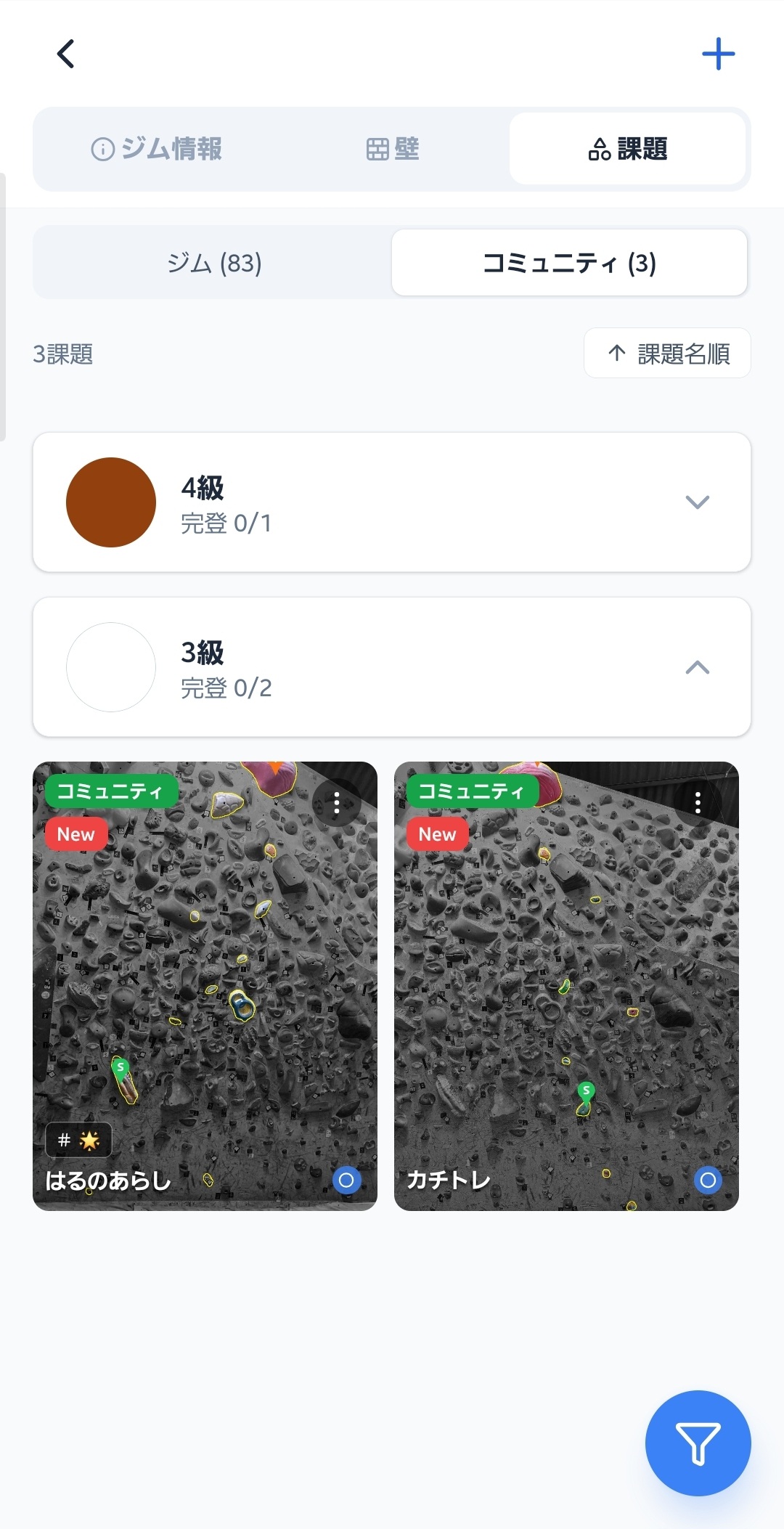Switch on コミュニティ (3) filter segment
The width and height of the screenshot is (784, 1529).
(571, 264)
